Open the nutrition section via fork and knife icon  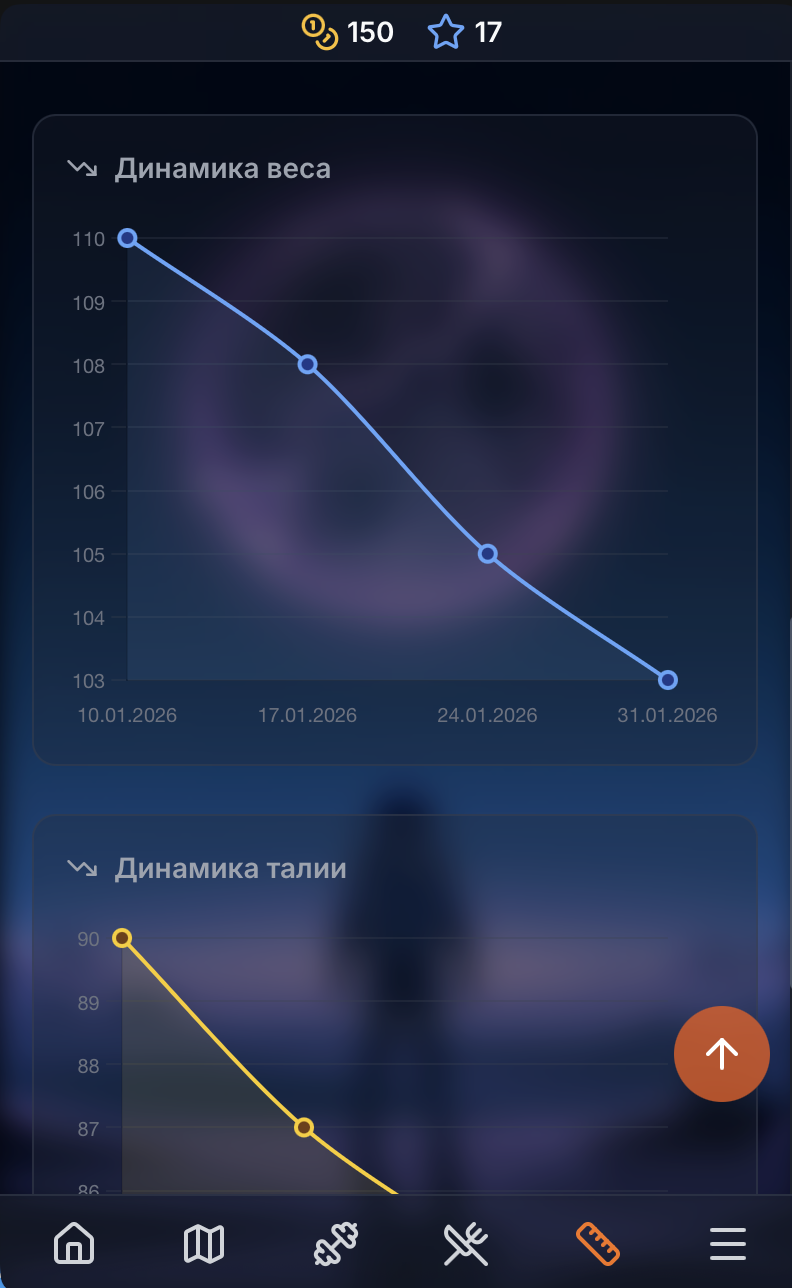coord(465,1243)
